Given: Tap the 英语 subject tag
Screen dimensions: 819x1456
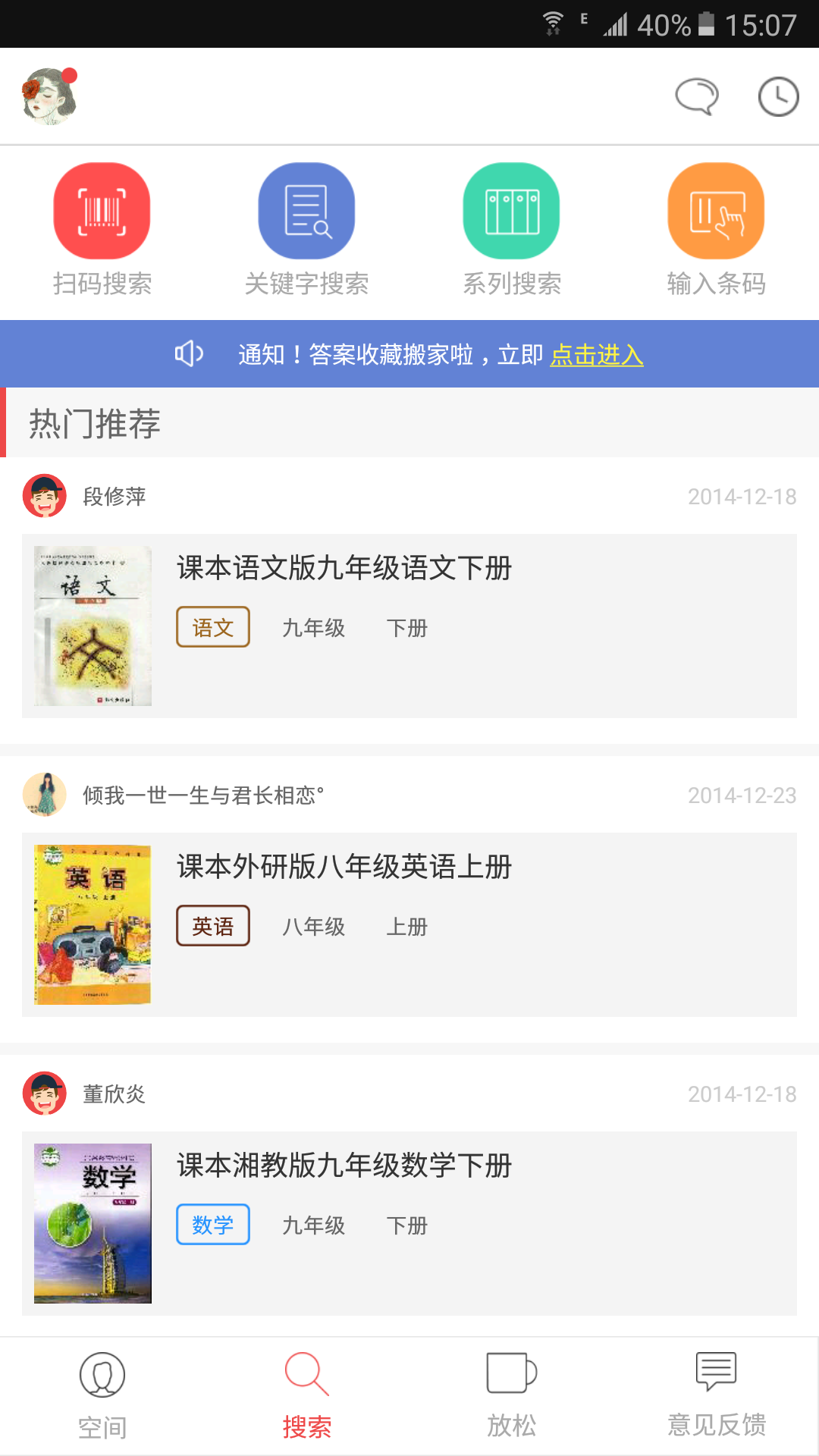Looking at the screenshot, I should click(x=213, y=926).
